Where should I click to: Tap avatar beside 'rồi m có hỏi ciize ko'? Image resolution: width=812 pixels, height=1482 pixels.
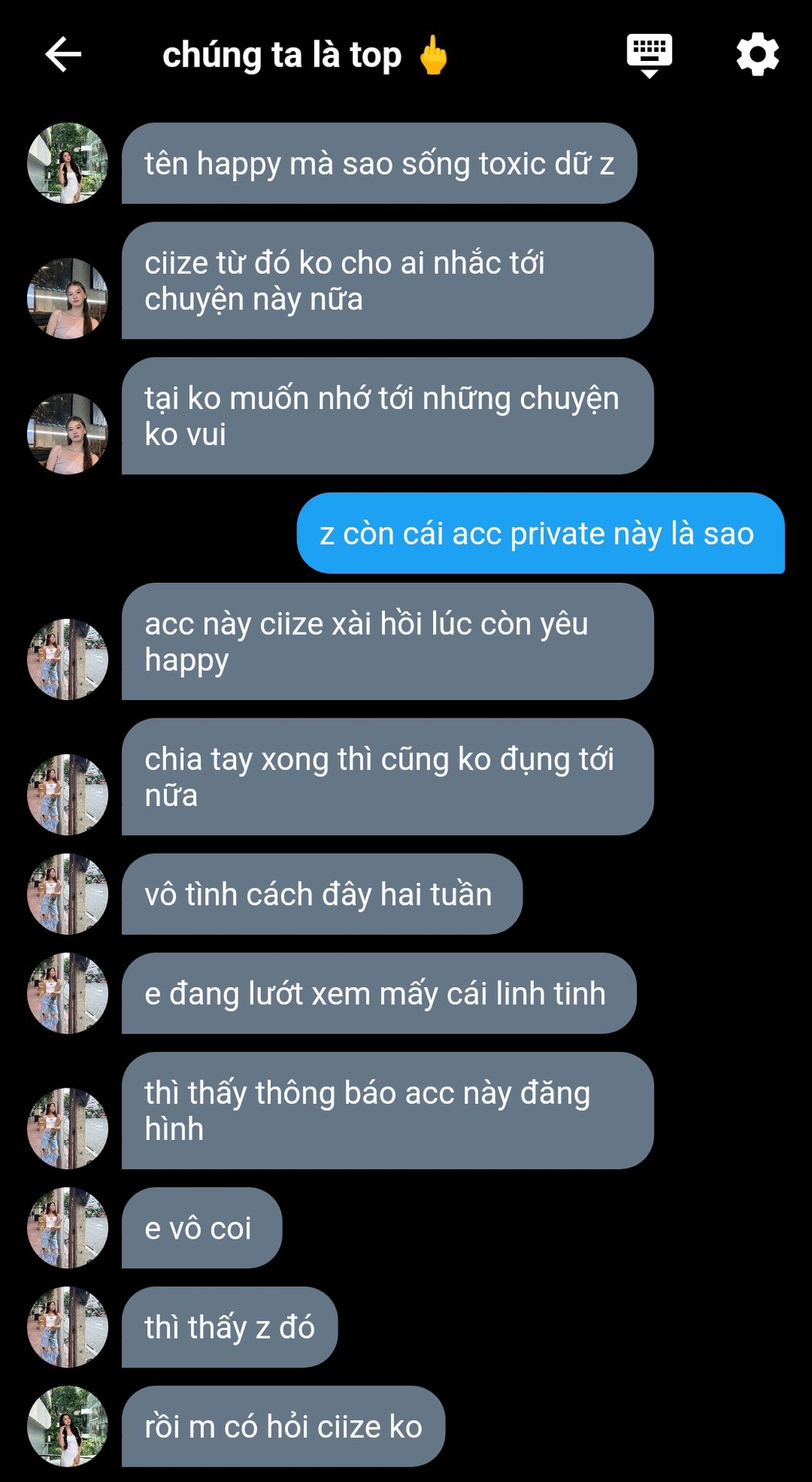pos(68,1426)
